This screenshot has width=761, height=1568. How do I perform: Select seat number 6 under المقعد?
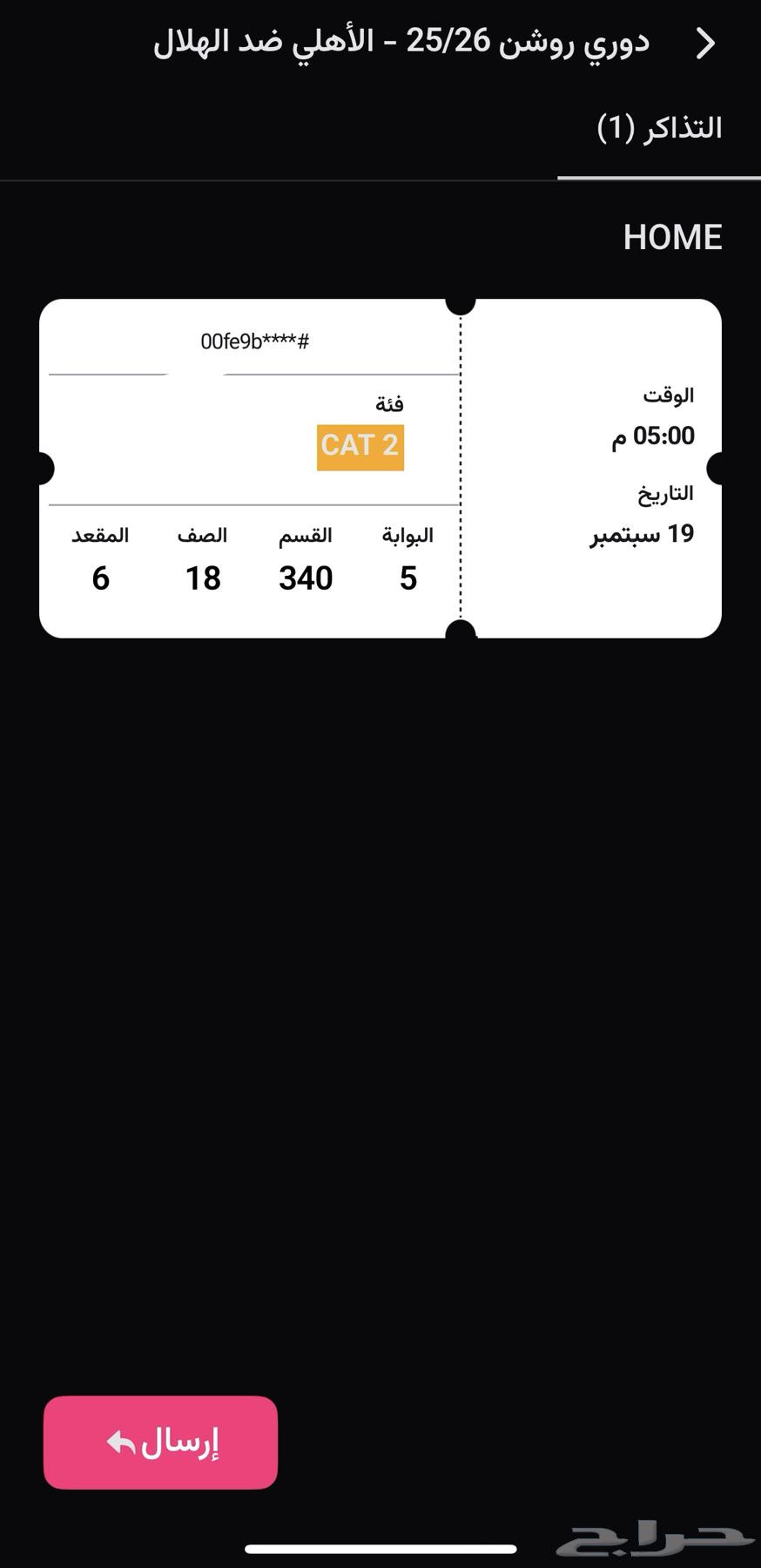point(100,578)
